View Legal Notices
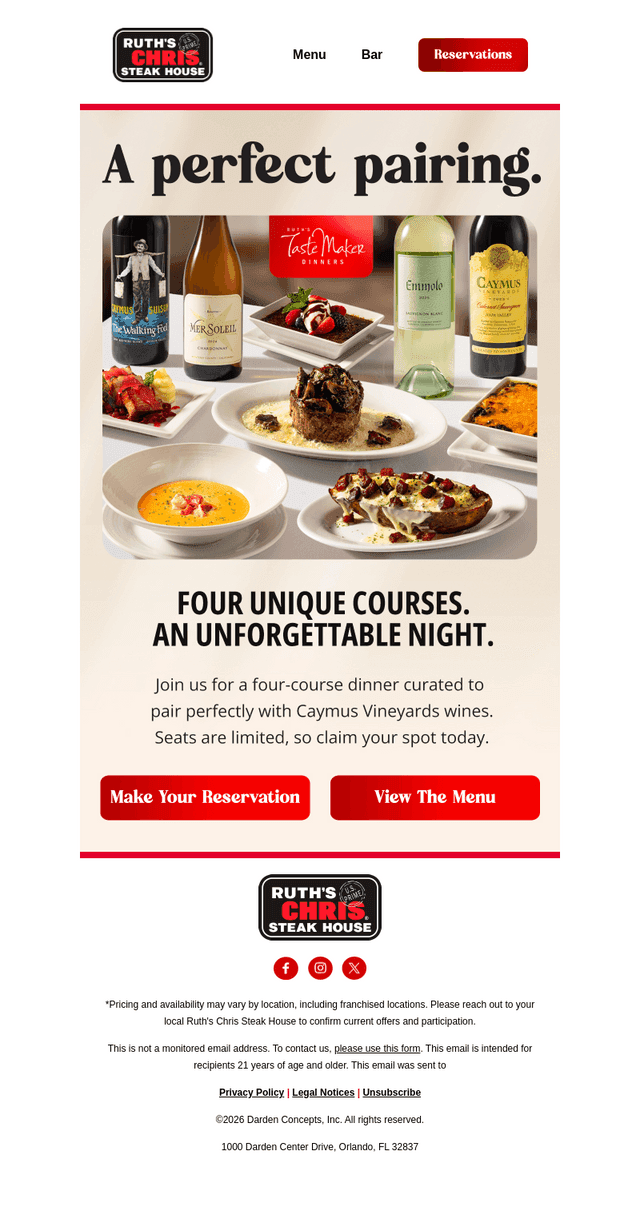The width and height of the screenshot is (640, 1206). [323, 1092]
